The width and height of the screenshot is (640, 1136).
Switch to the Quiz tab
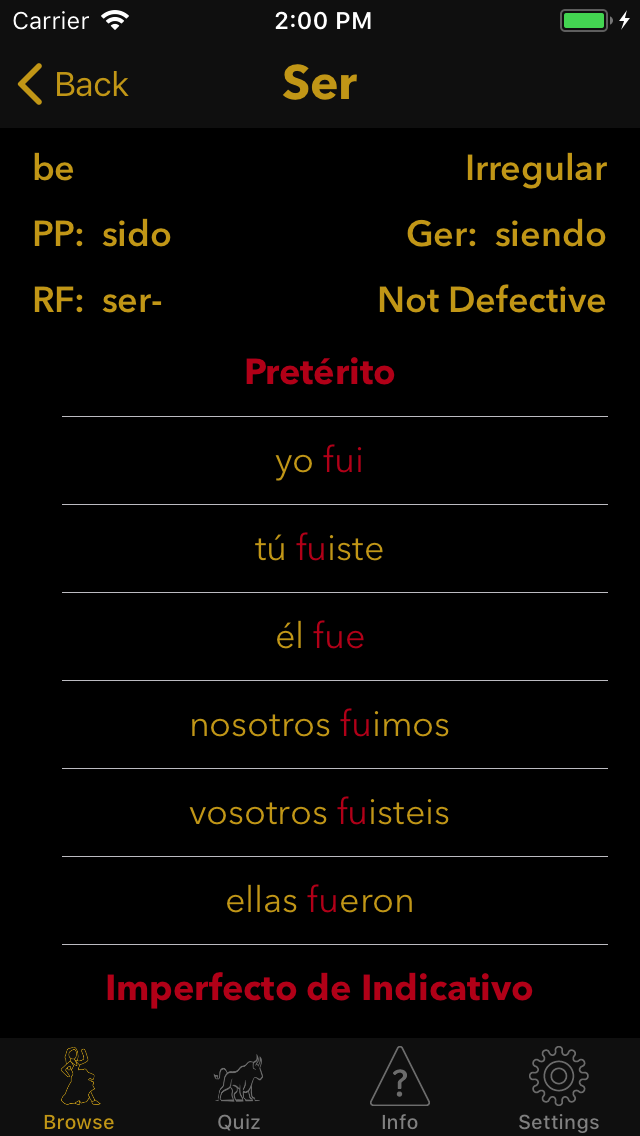(x=239, y=1088)
